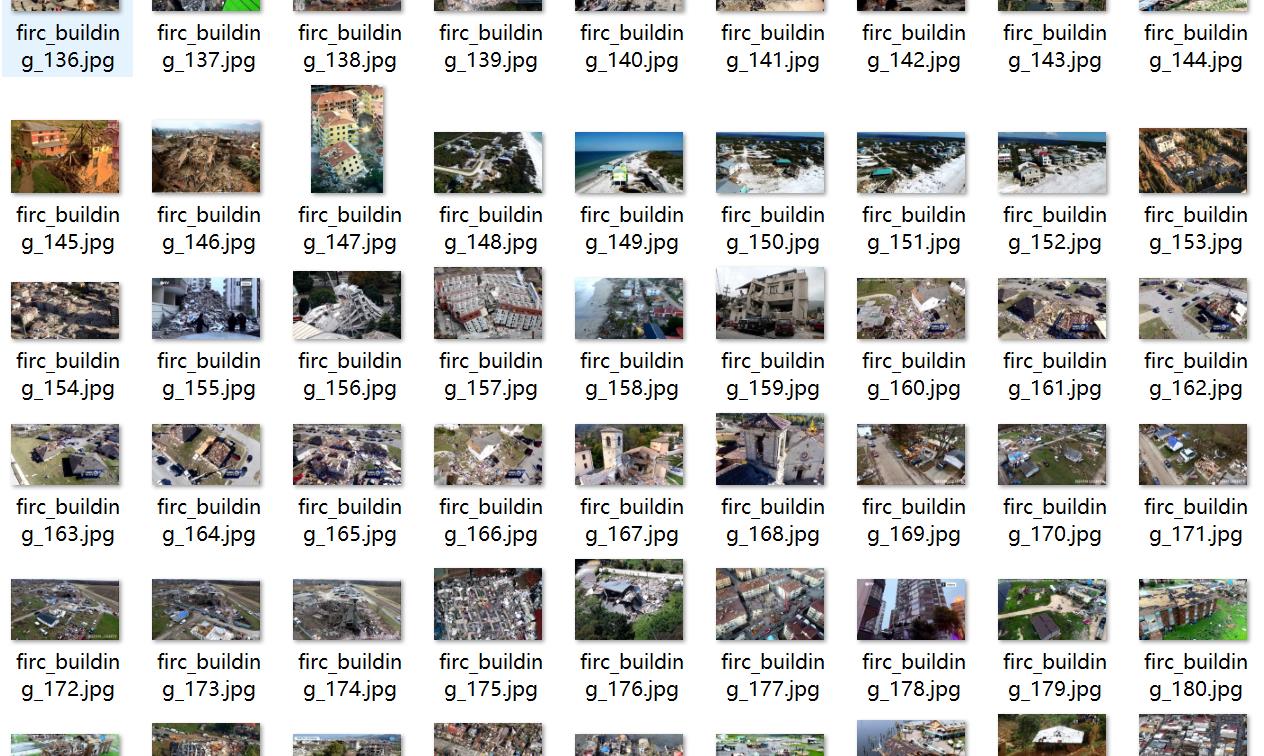
Task: Select firc_building_145.jpg image file
Action: point(65,157)
